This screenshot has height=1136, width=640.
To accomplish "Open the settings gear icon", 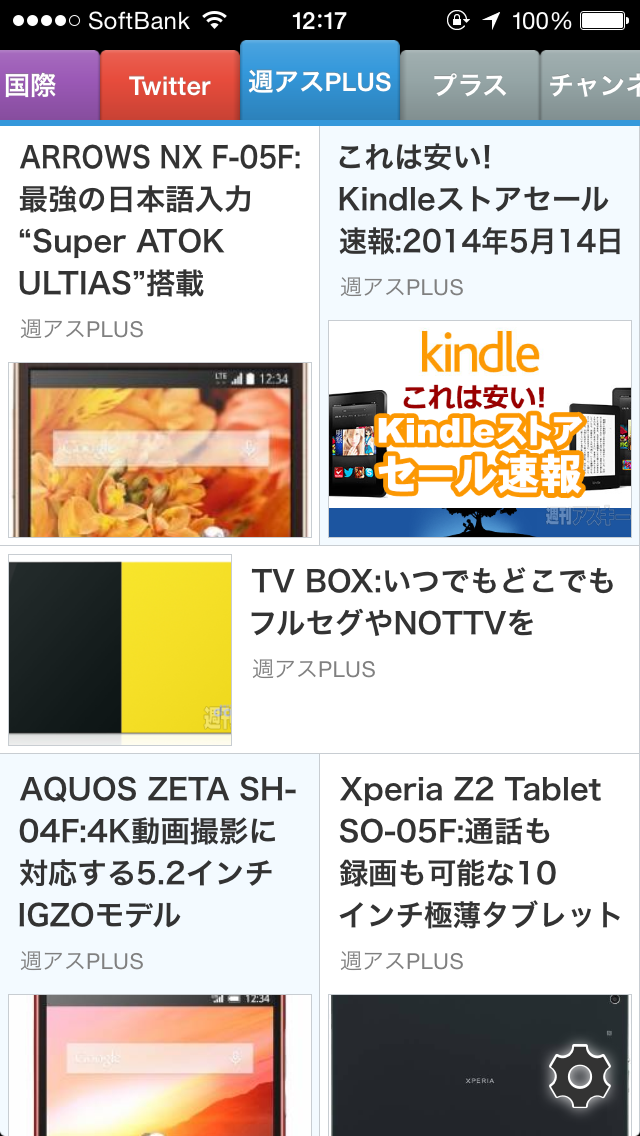I will click(x=580, y=1077).
